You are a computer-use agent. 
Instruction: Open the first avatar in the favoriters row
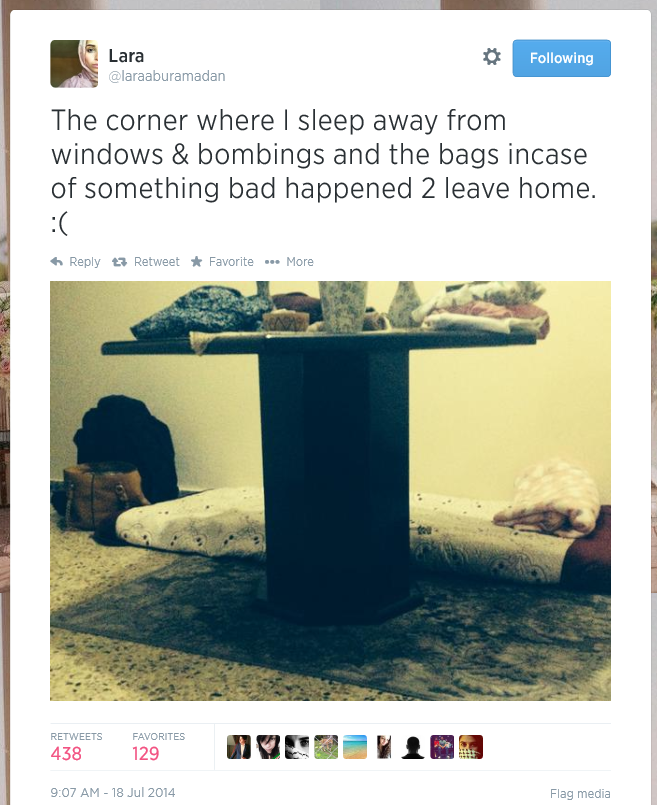239,747
